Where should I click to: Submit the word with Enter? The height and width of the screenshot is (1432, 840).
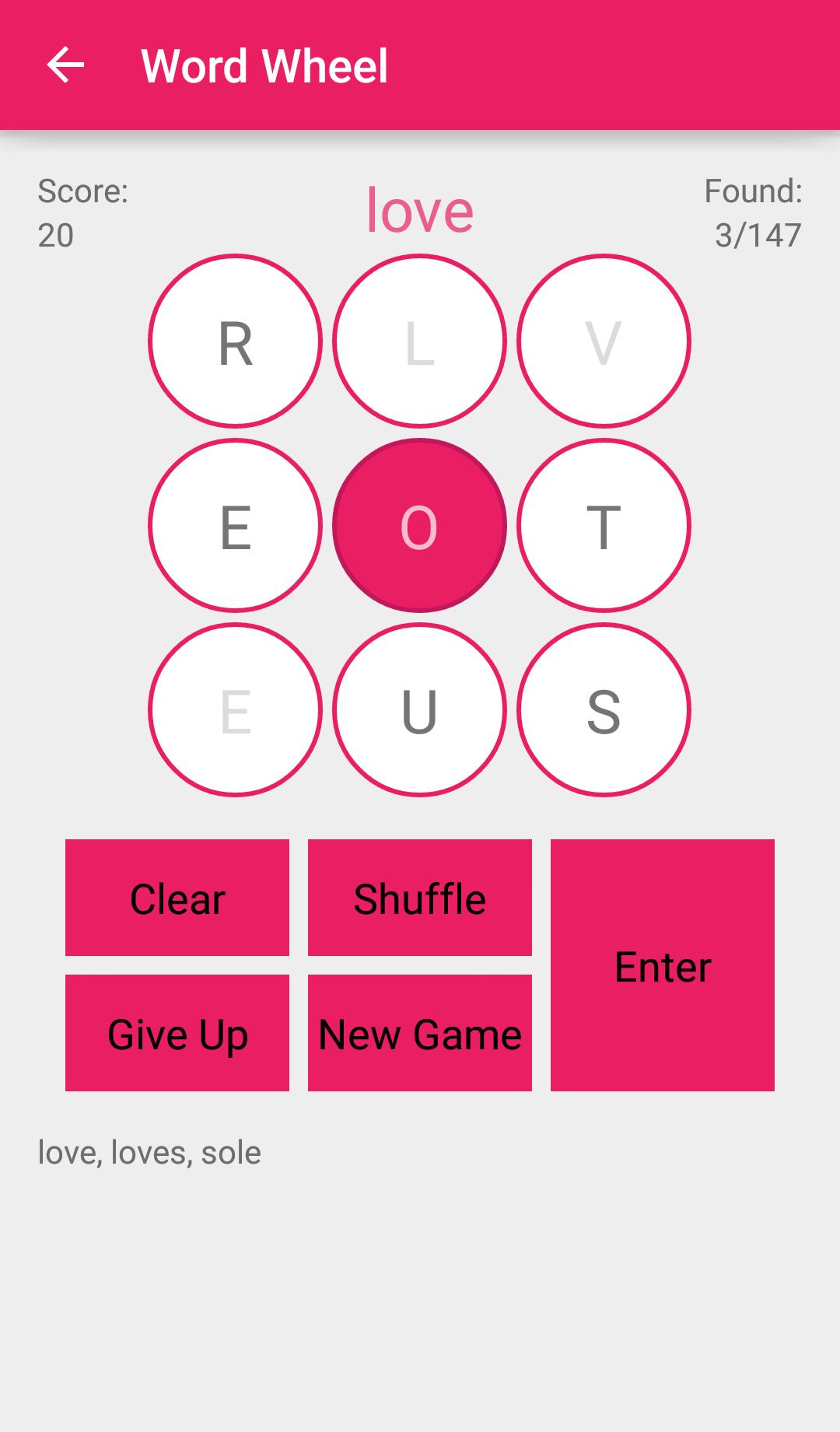pyautogui.click(x=663, y=965)
